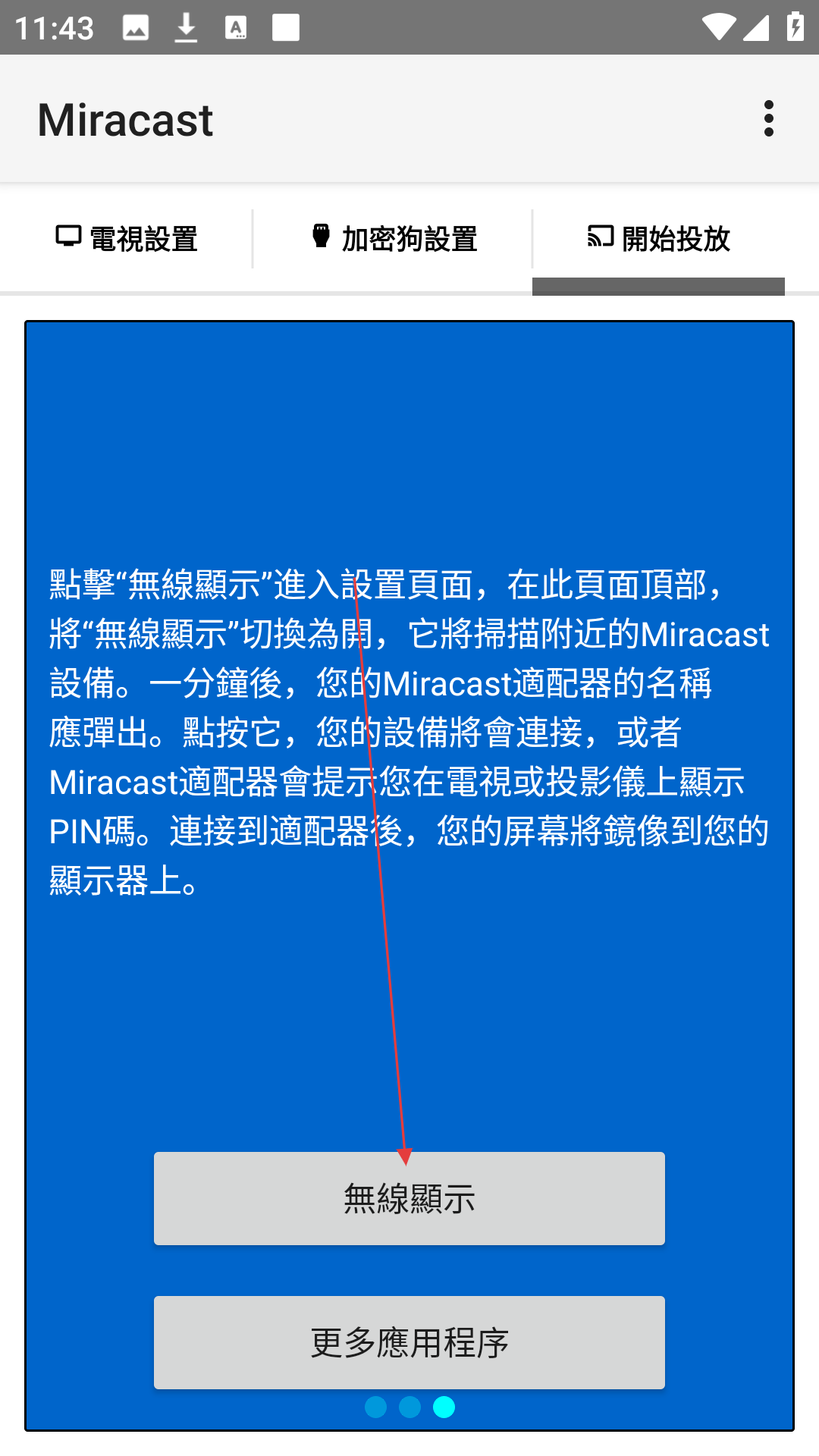The height and width of the screenshot is (1456, 819).
Task: Switch to the 加密狗設置 tab
Action: 393,239
